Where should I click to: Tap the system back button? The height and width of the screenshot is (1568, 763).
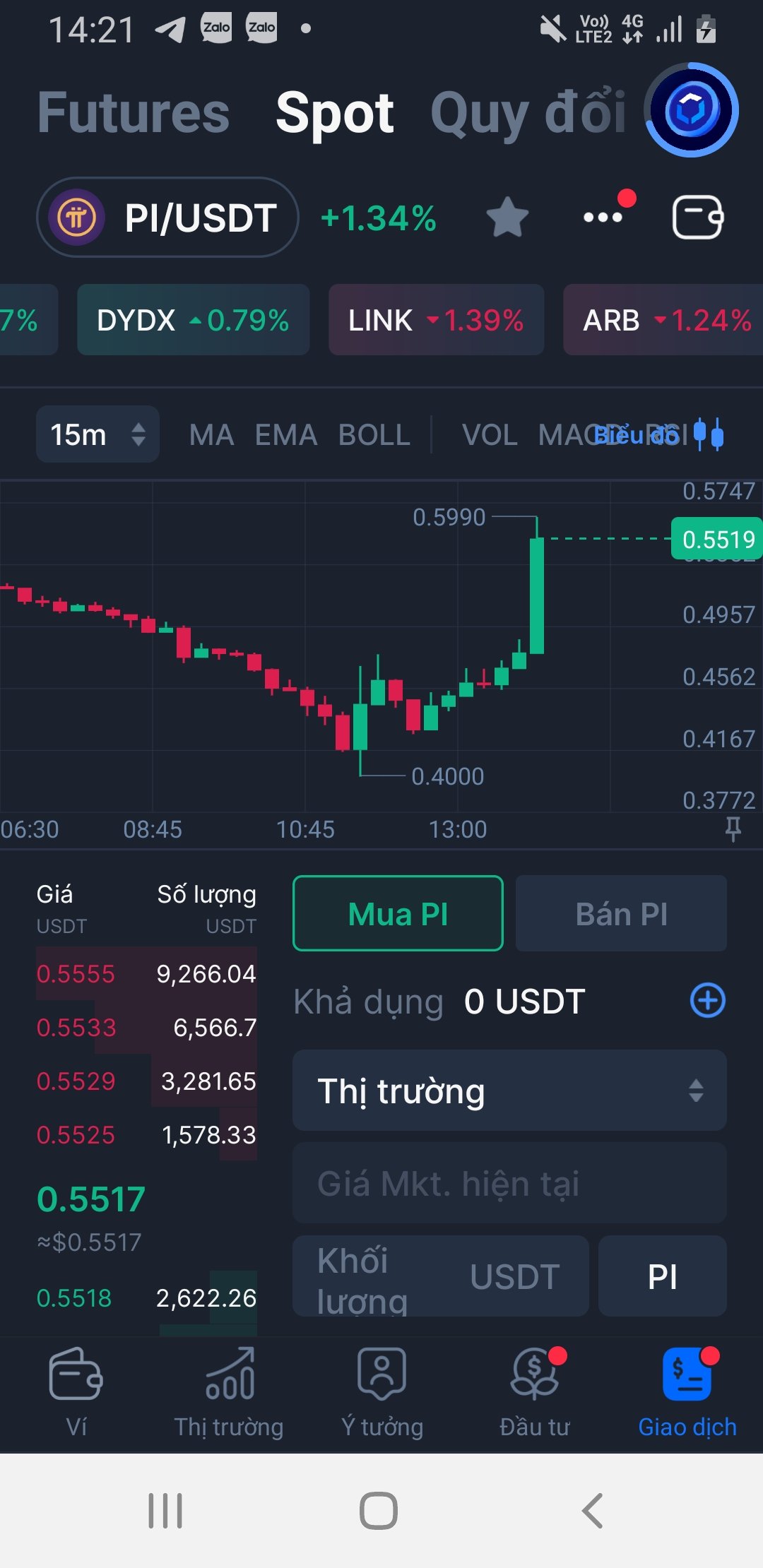coord(592,1511)
